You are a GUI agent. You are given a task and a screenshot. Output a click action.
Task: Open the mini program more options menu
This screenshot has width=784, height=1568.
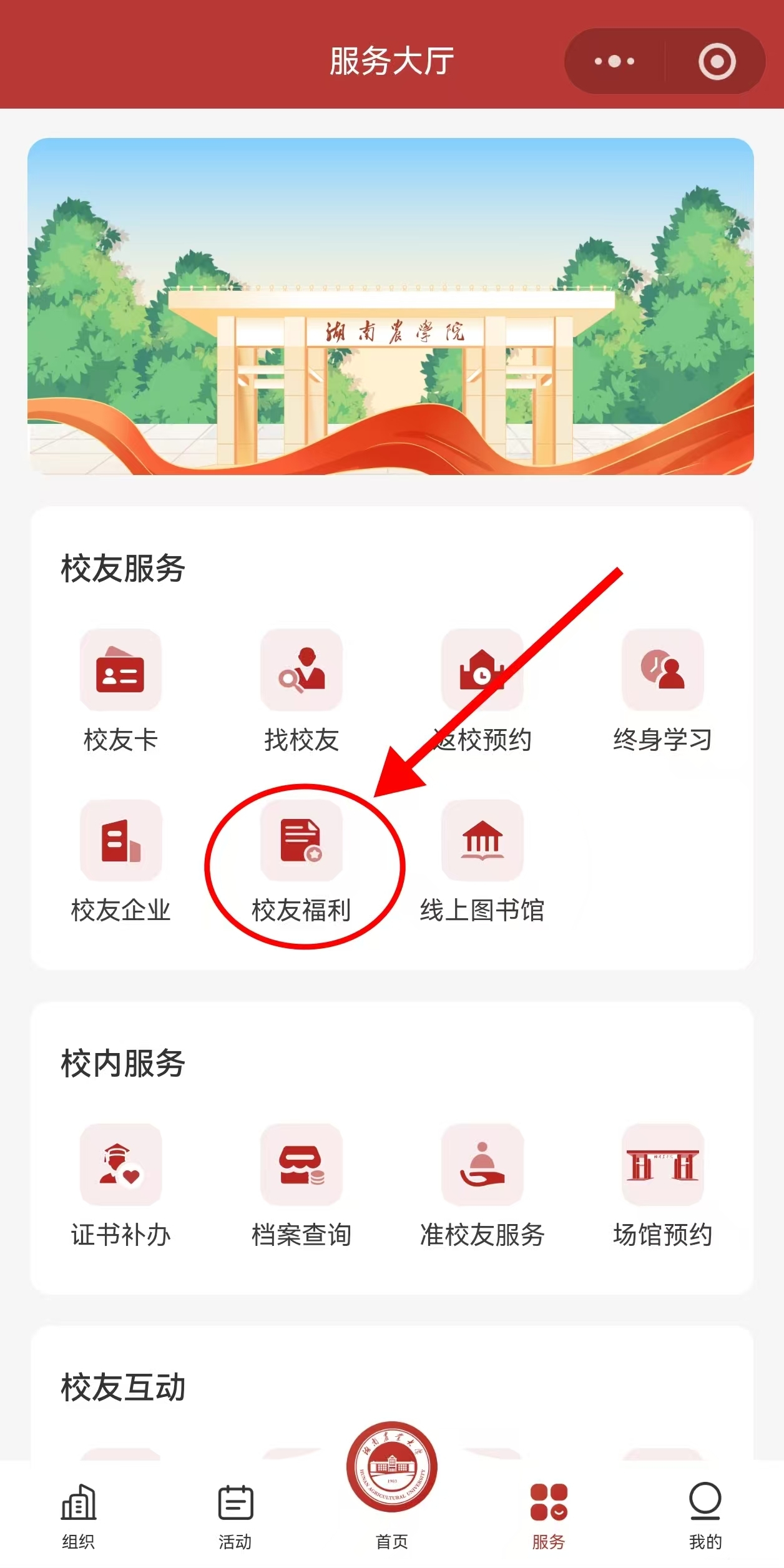point(614,61)
